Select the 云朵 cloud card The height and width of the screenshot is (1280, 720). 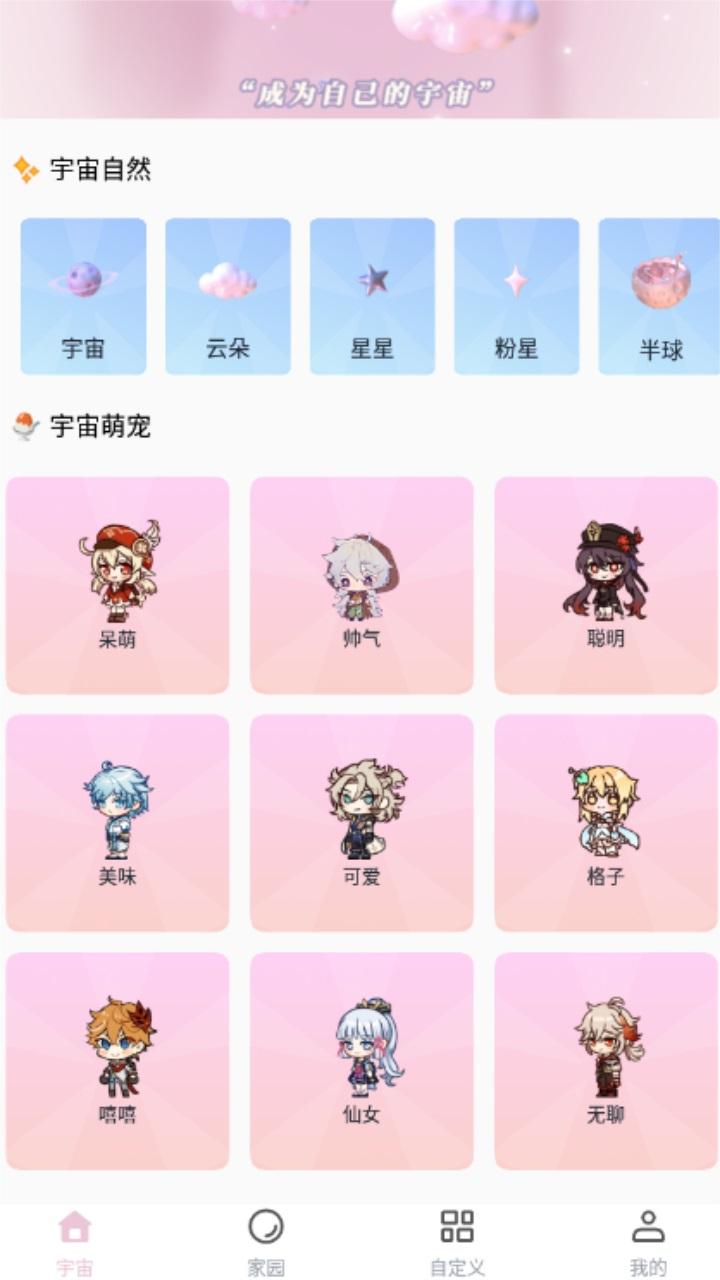(228, 296)
